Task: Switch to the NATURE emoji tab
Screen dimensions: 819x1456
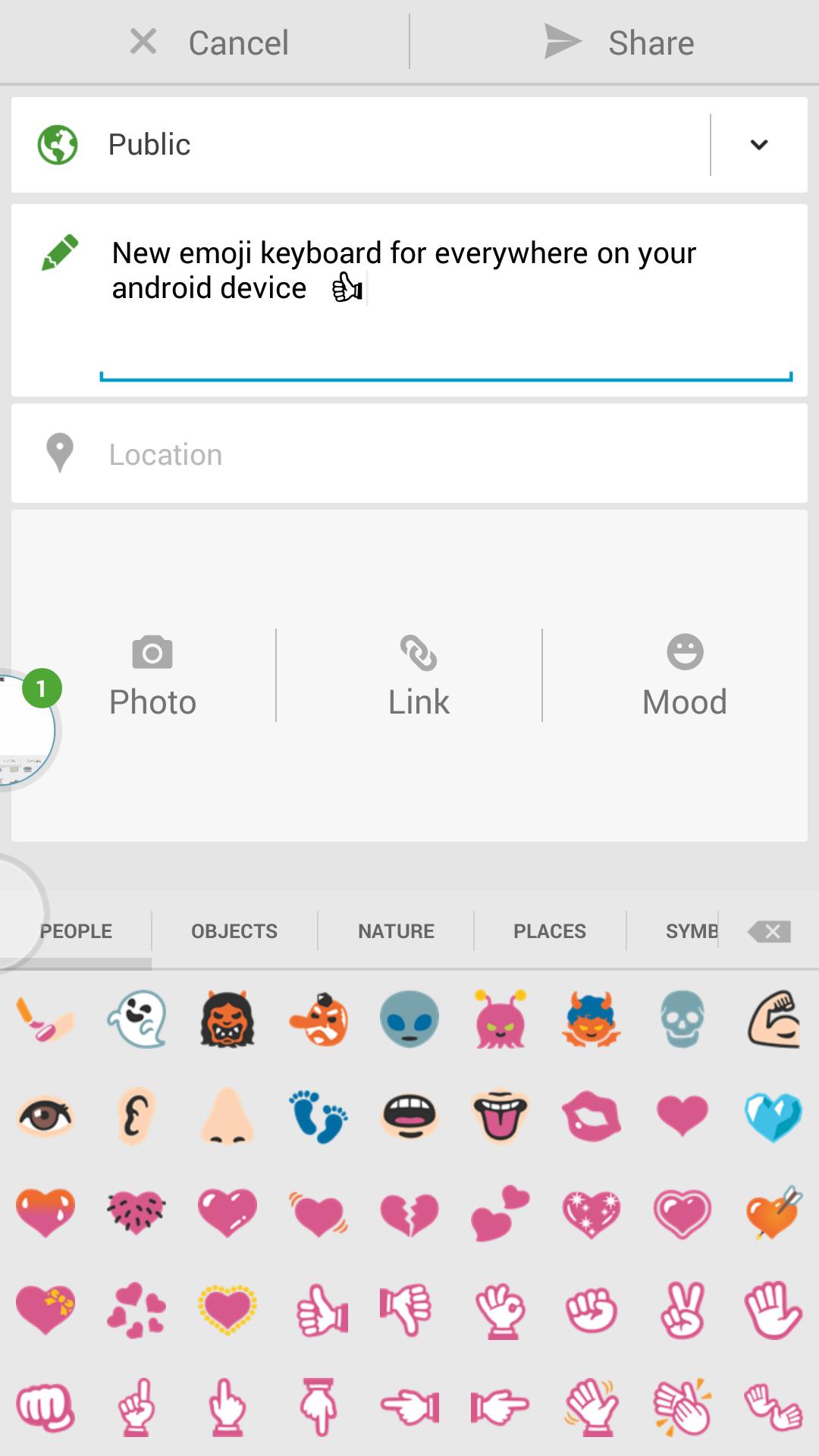Action: coord(395,930)
